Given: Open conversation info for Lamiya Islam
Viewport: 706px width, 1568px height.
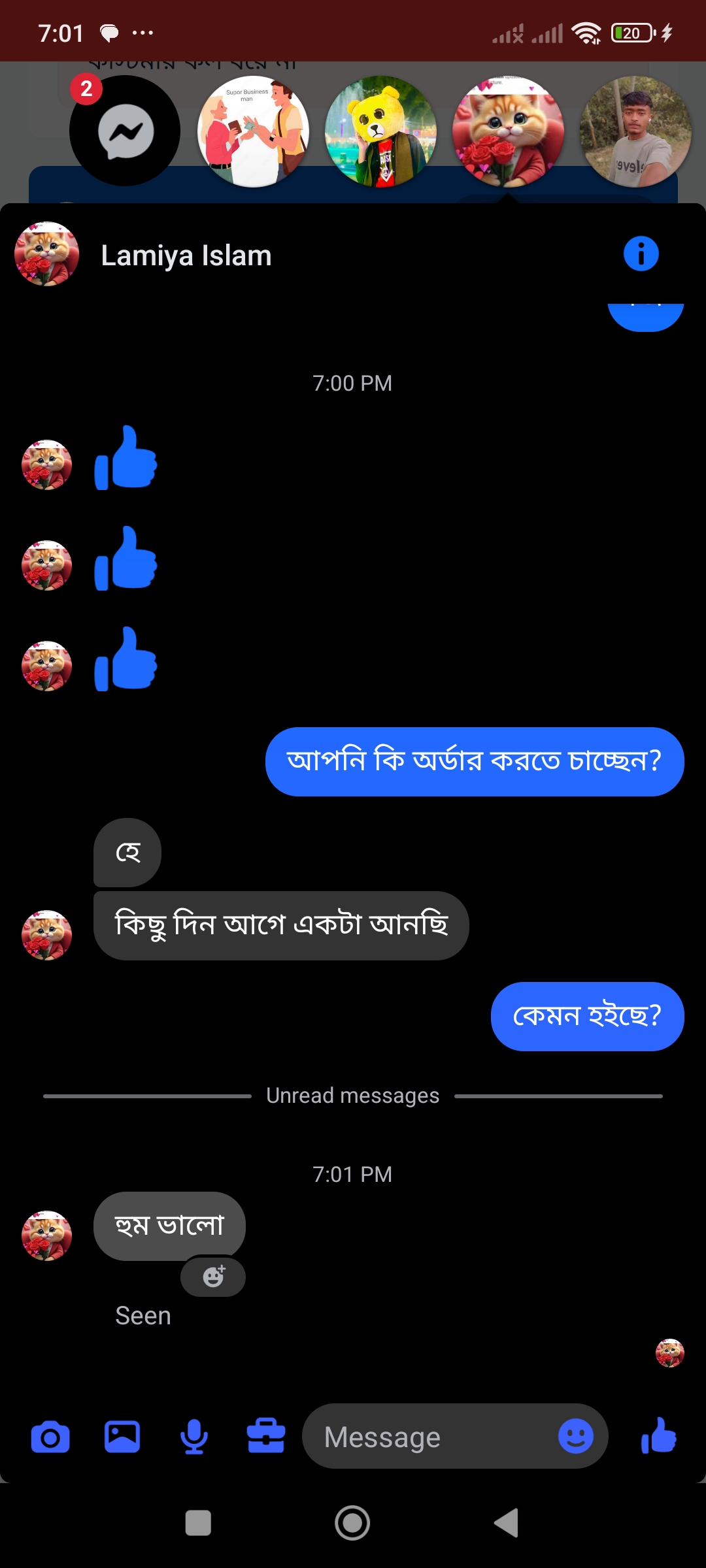Looking at the screenshot, I should click(x=641, y=254).
